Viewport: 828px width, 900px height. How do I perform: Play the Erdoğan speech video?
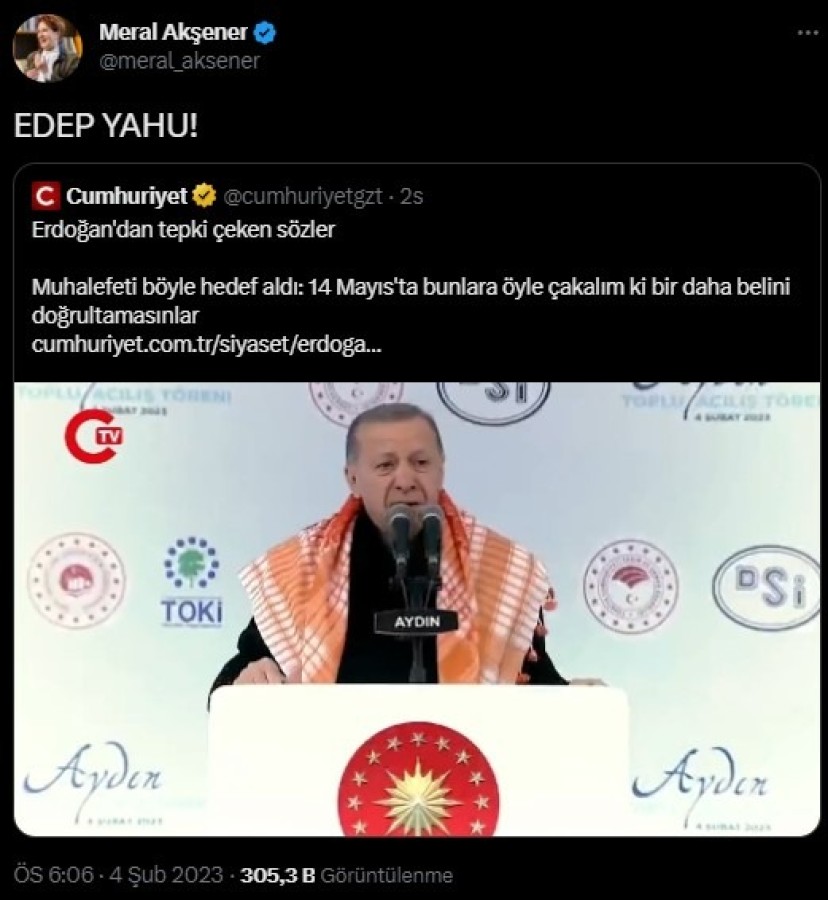pos(416,608)
